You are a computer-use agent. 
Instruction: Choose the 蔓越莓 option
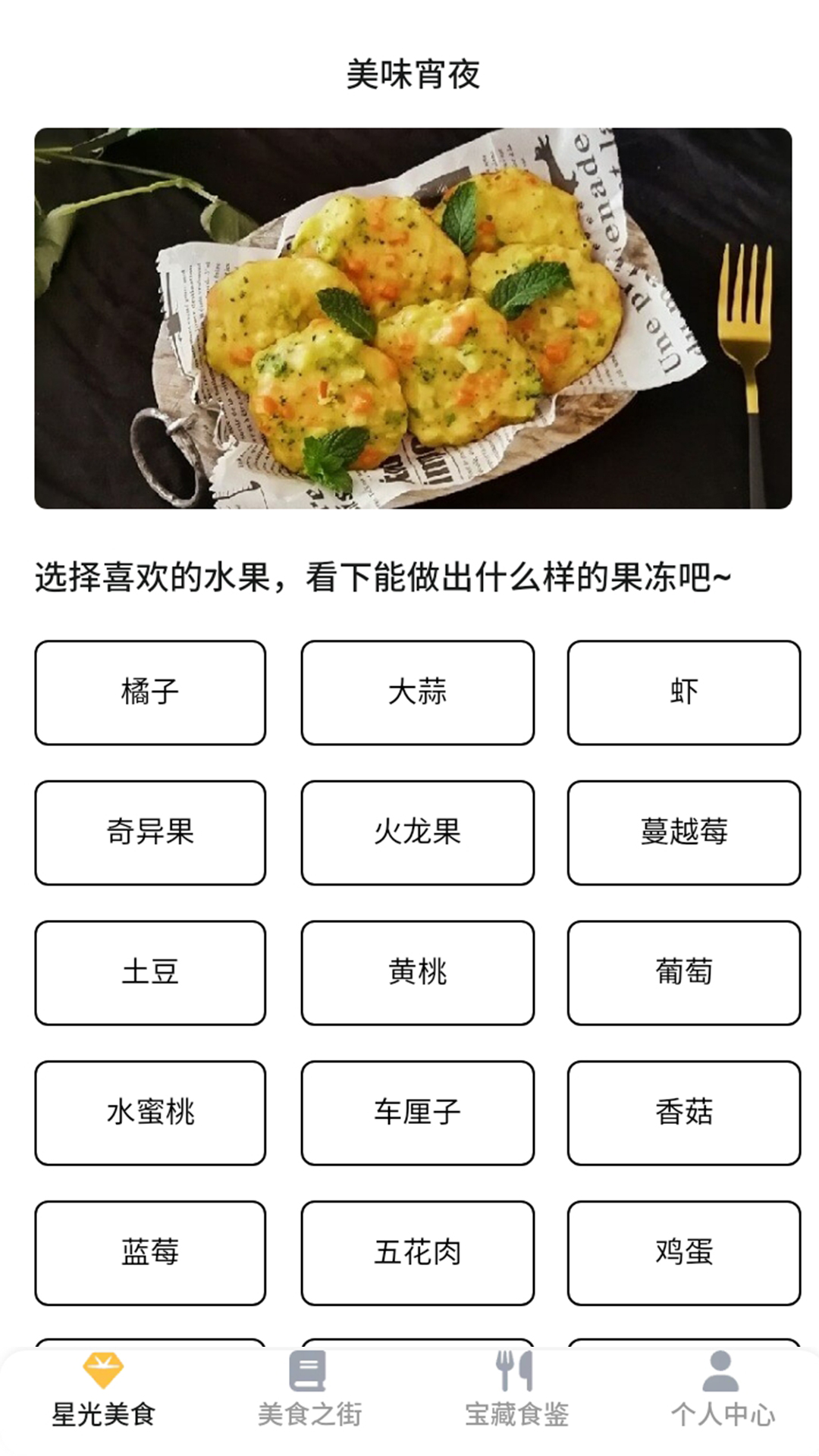[x=683, y=833]
